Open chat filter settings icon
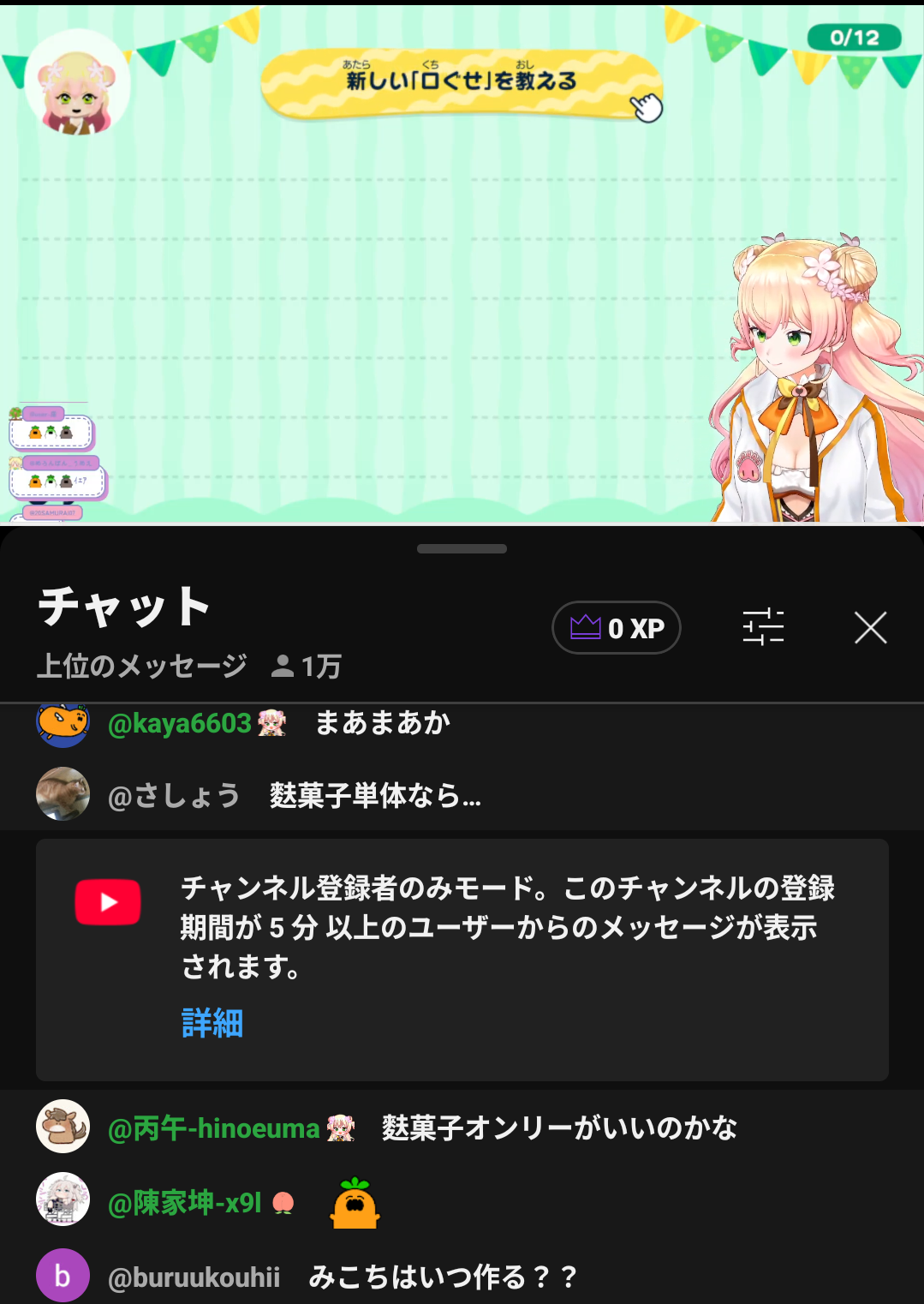 763,627
